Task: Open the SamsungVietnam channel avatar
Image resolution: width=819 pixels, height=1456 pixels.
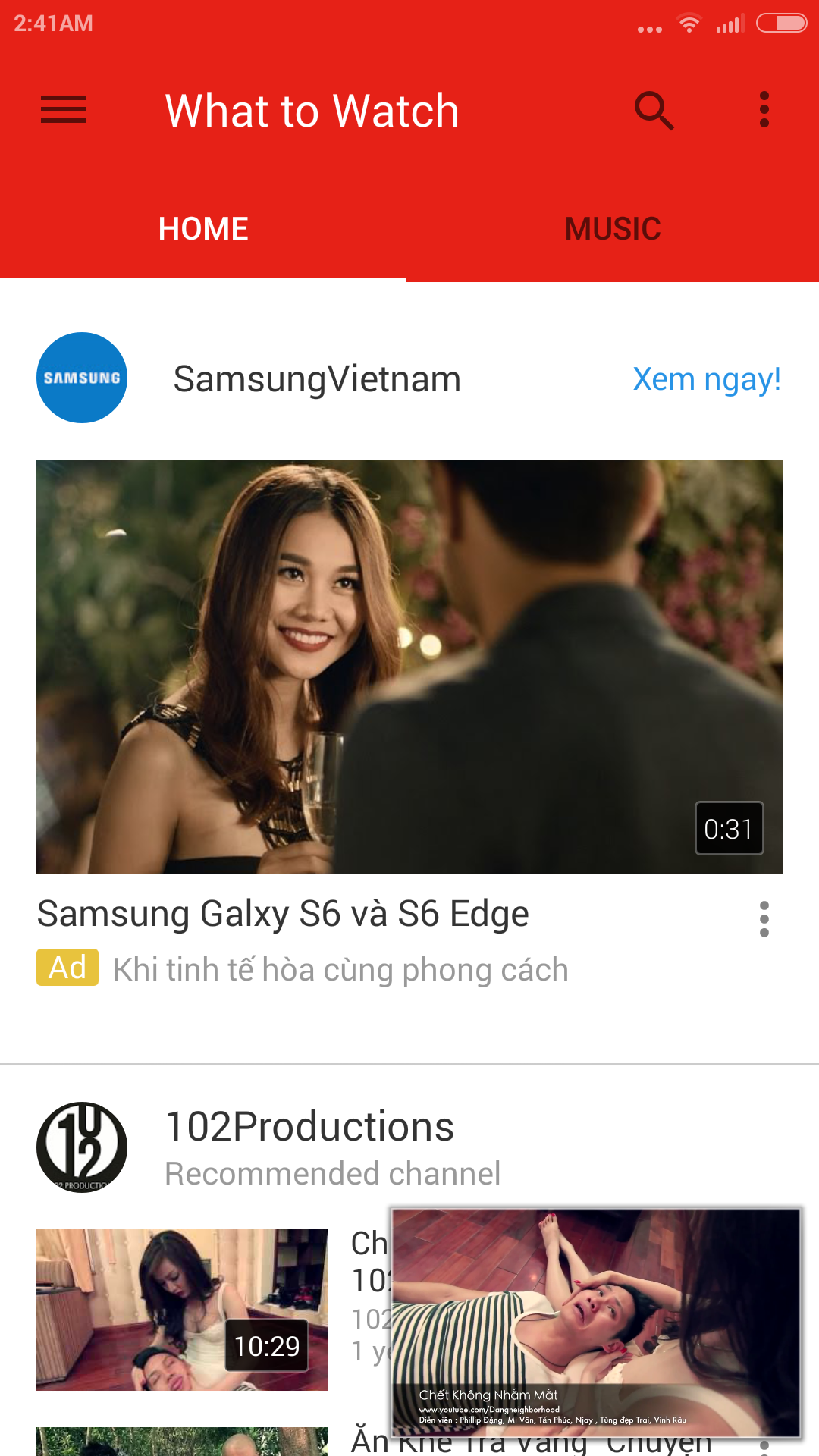Action: coord(82,378)
